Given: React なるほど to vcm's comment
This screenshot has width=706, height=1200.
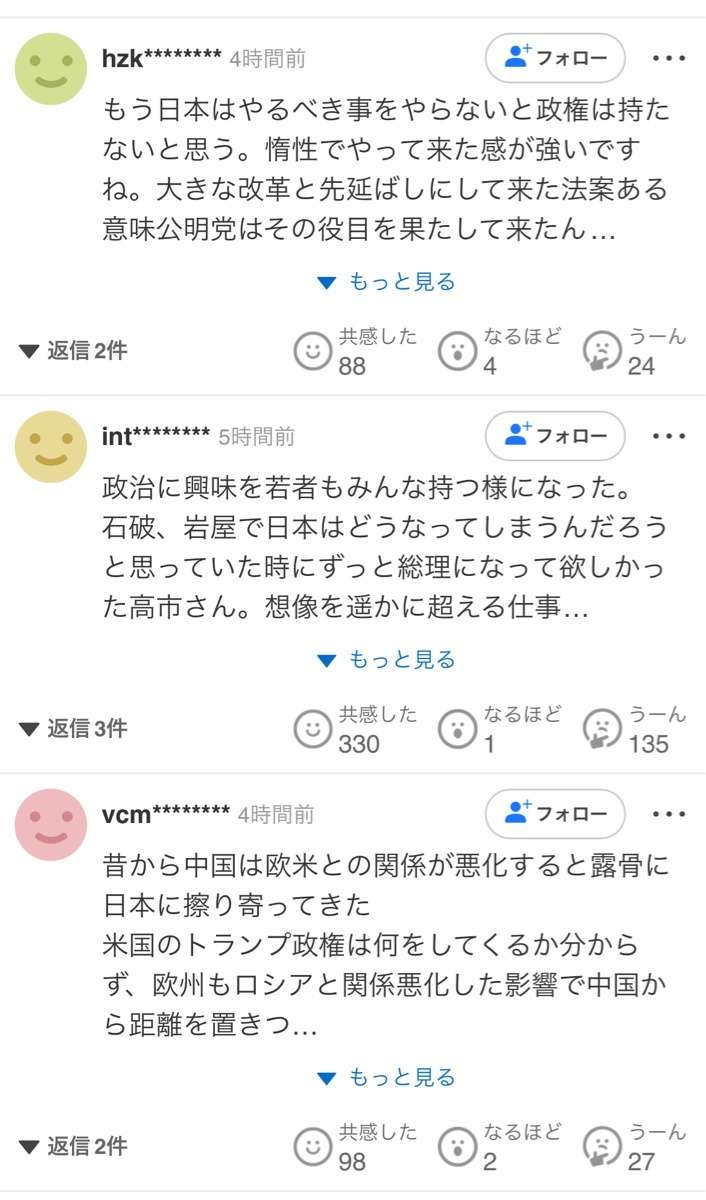Looking at the screenshot, I should (457, 1145).
